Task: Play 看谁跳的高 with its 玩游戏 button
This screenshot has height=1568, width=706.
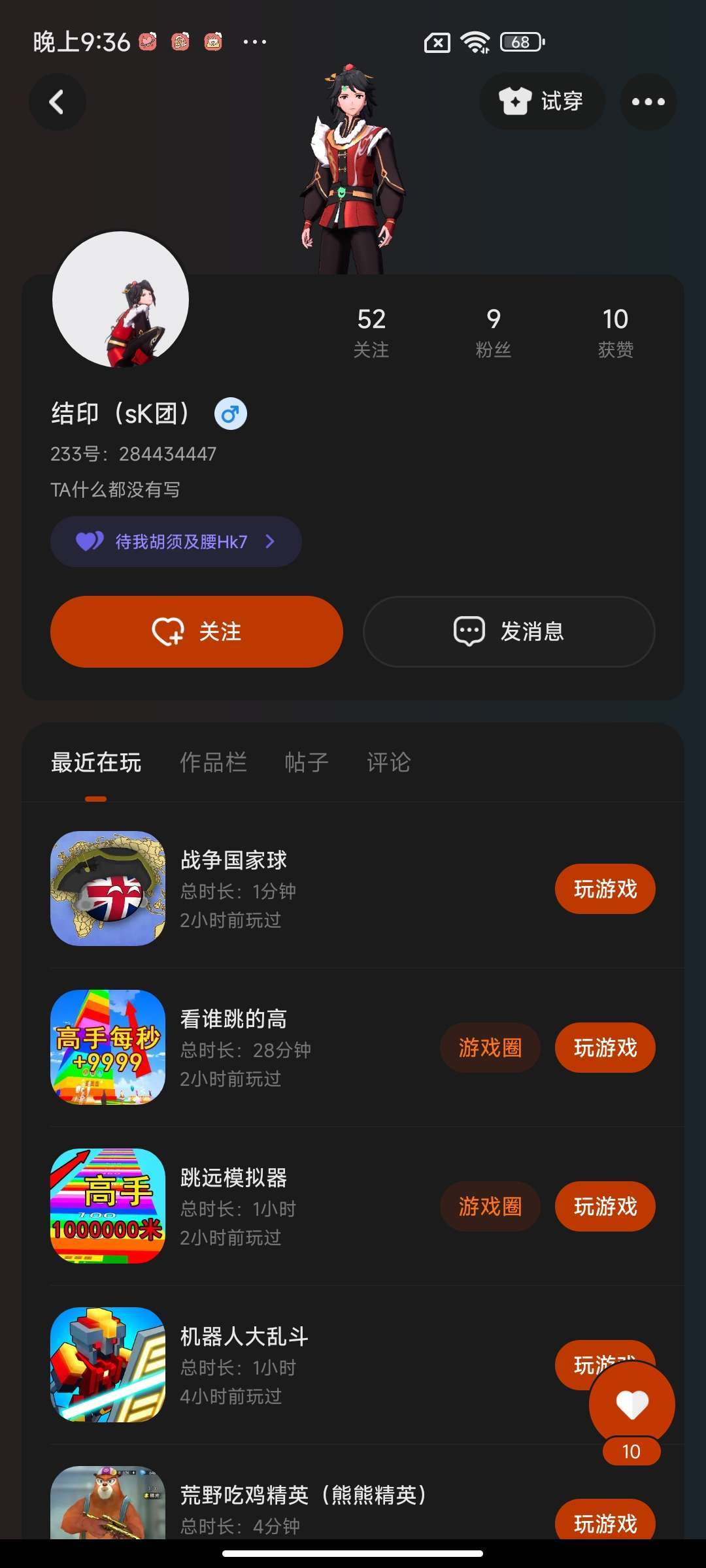Action: [x=605, y=1048]
